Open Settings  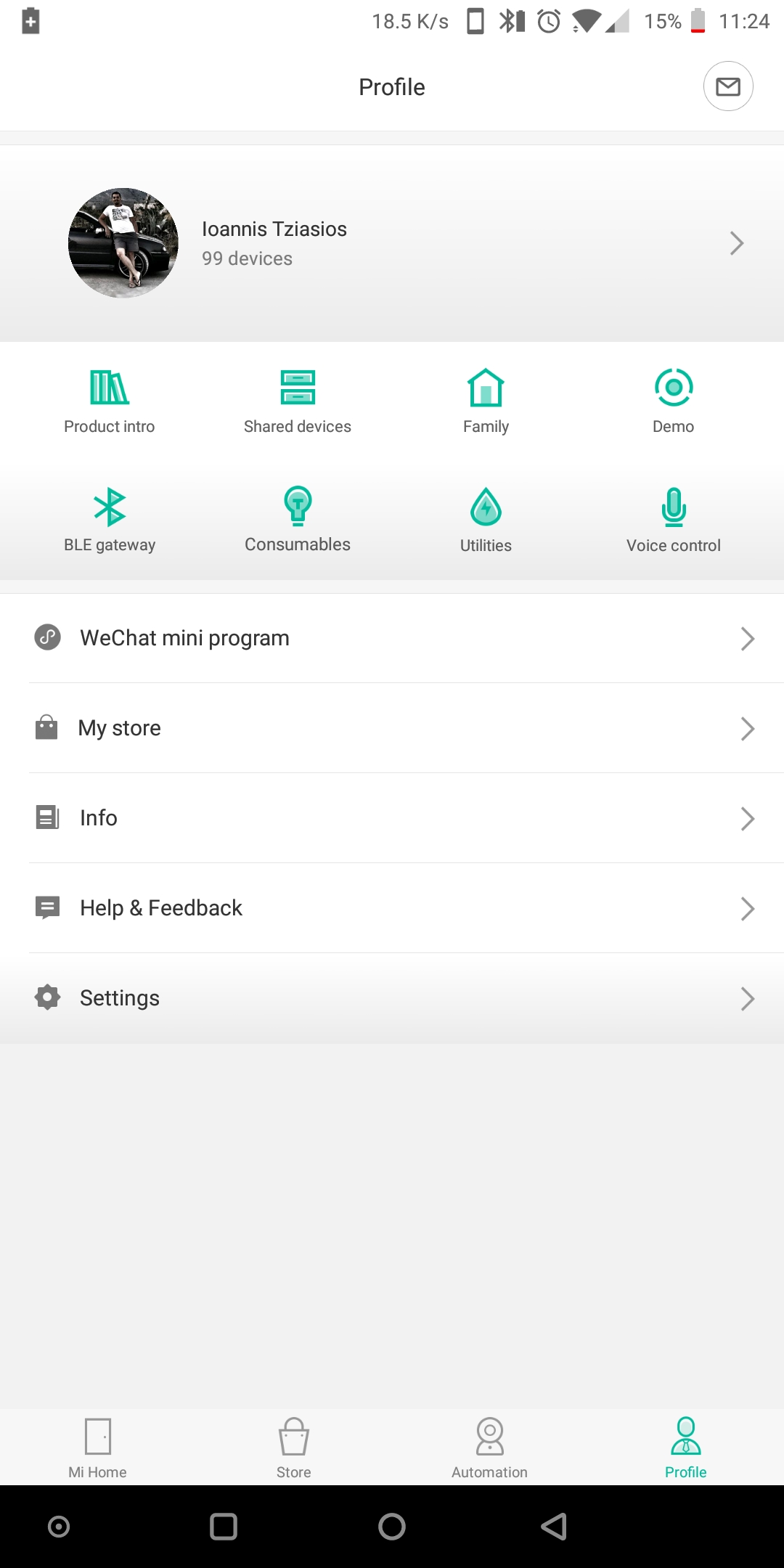click(392, 998)
